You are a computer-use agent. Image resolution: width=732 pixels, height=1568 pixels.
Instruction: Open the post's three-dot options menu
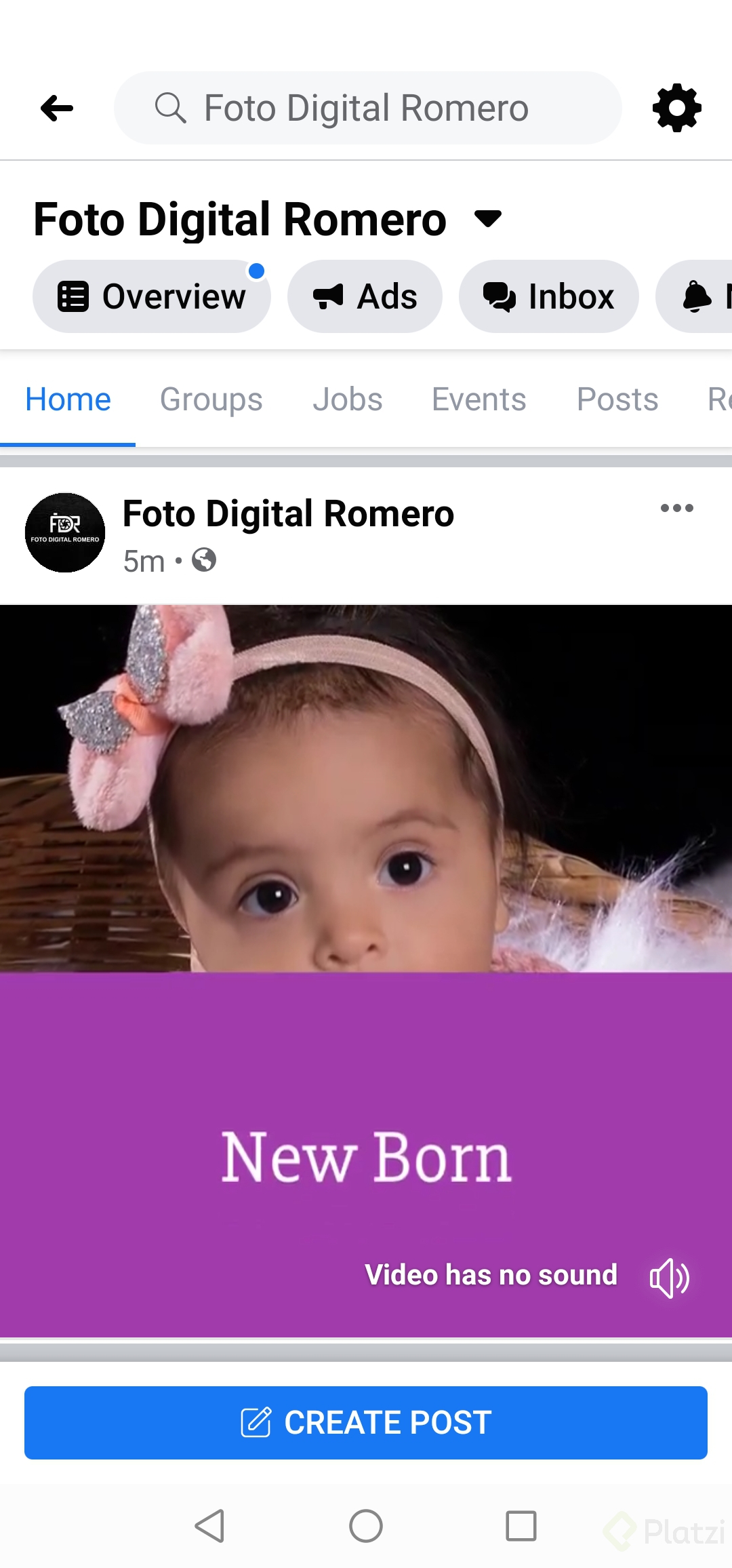click(x=676, y=508)
